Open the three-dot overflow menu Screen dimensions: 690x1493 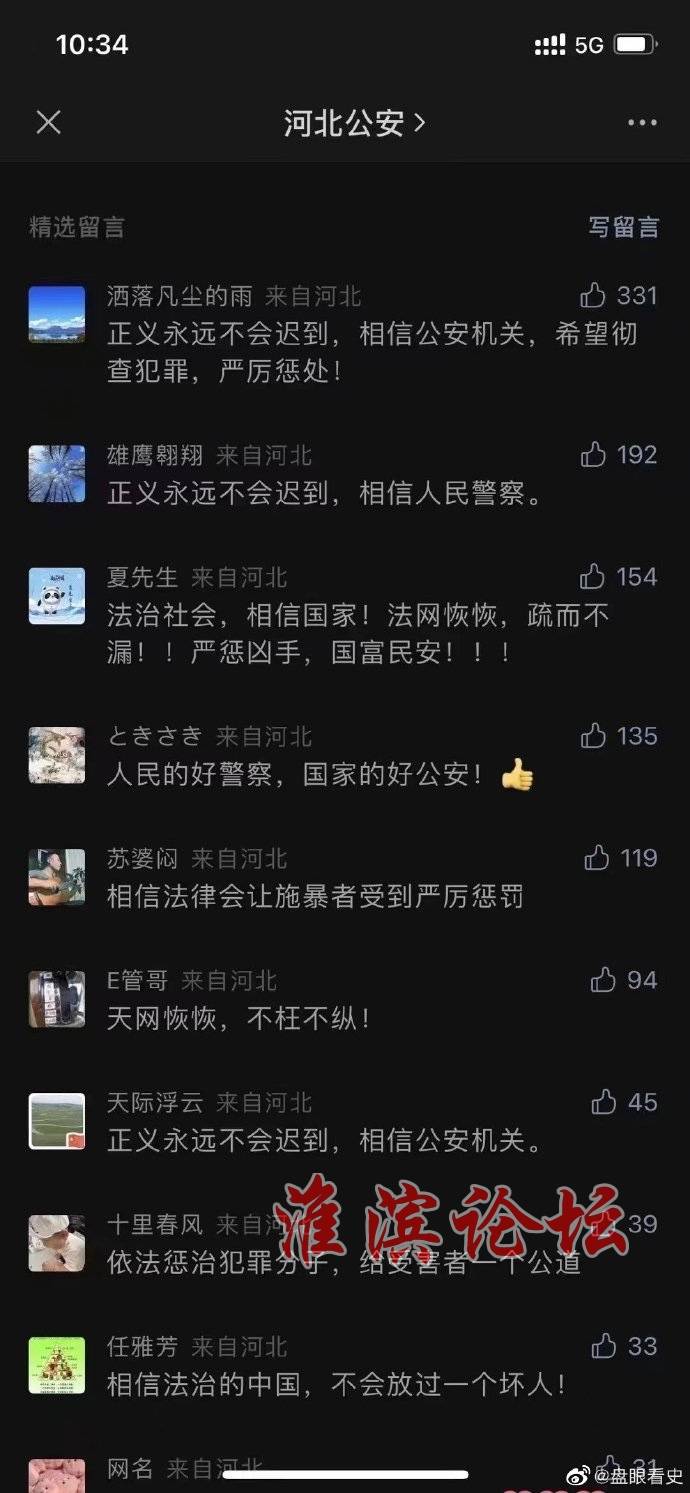tap(642, 123)
